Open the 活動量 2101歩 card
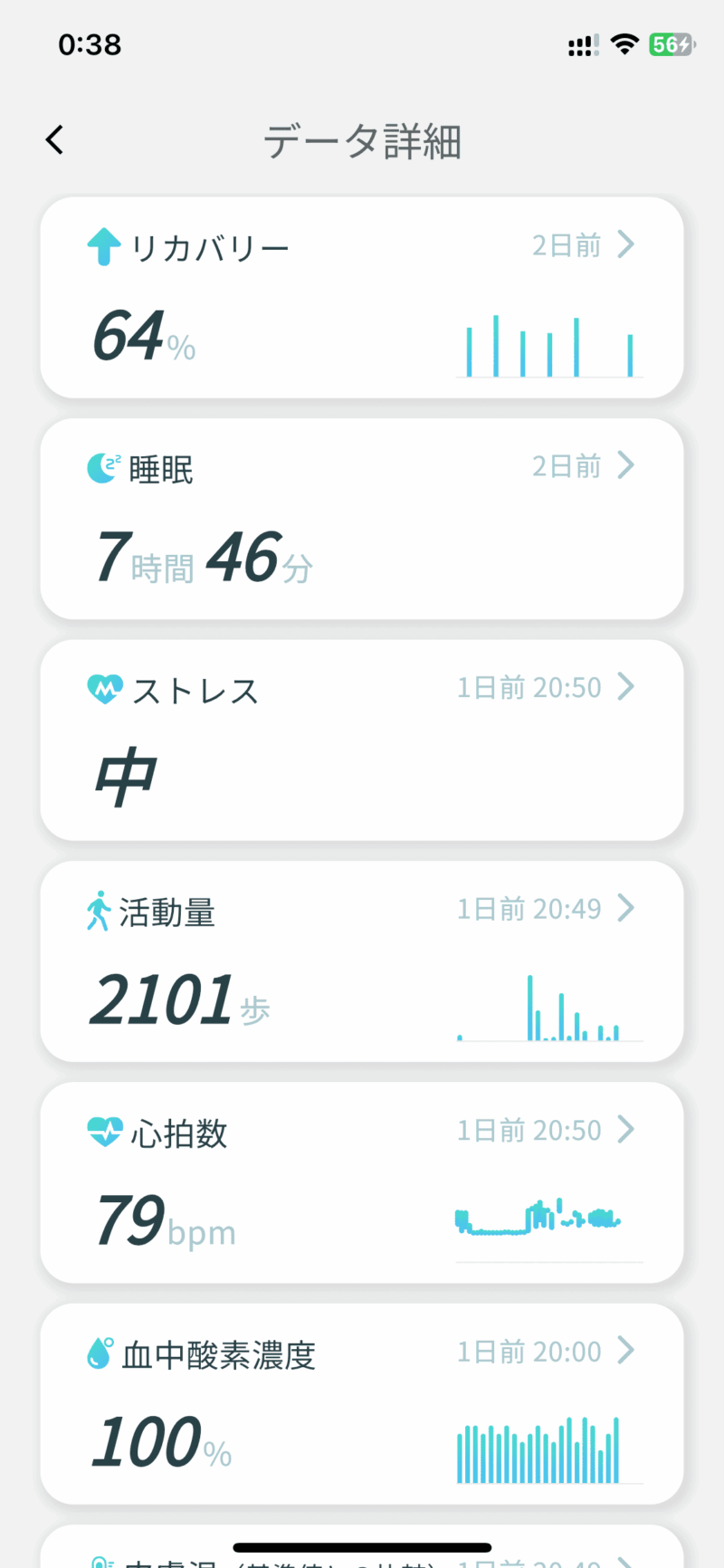The width and height of the screenshot is (724, 1568). 362,961
